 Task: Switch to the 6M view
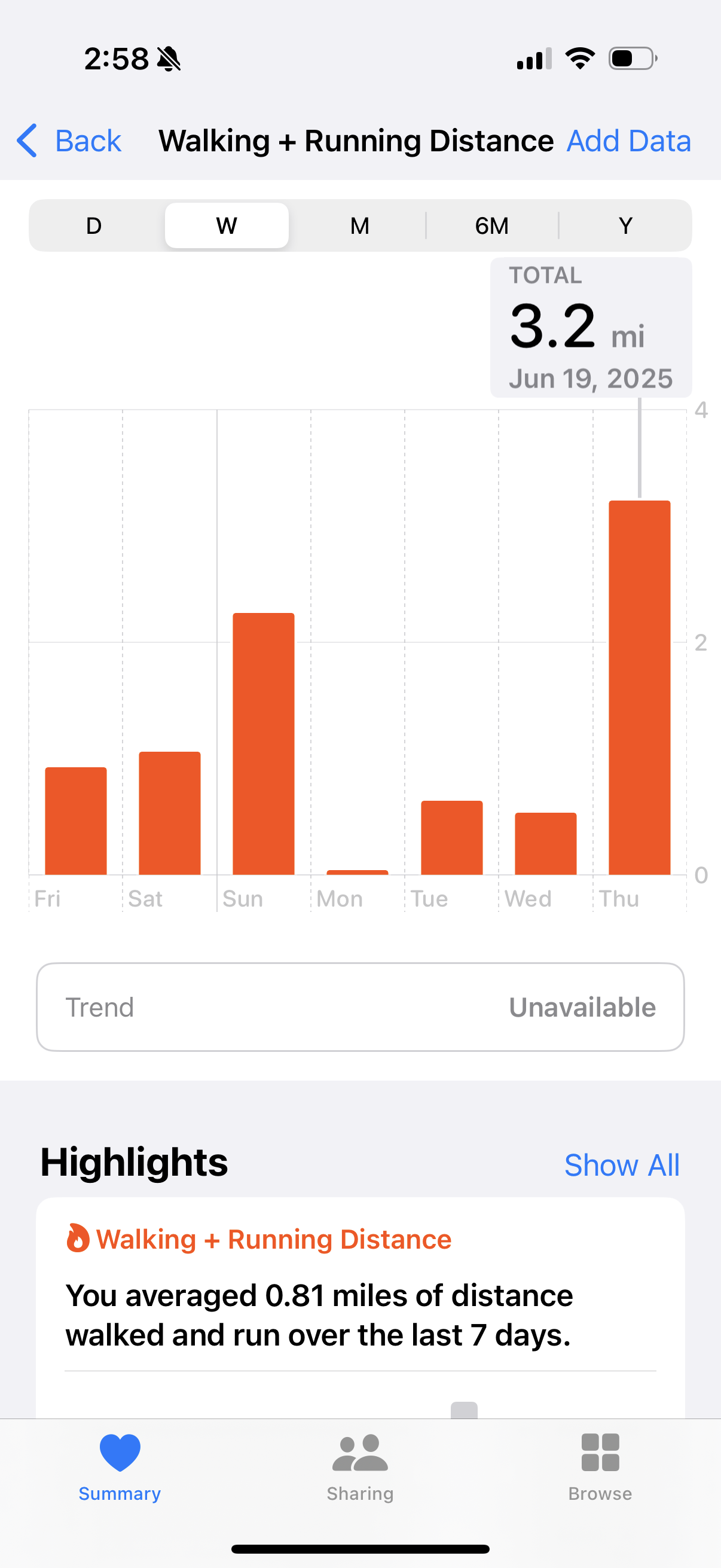click(x=491, y=225)
